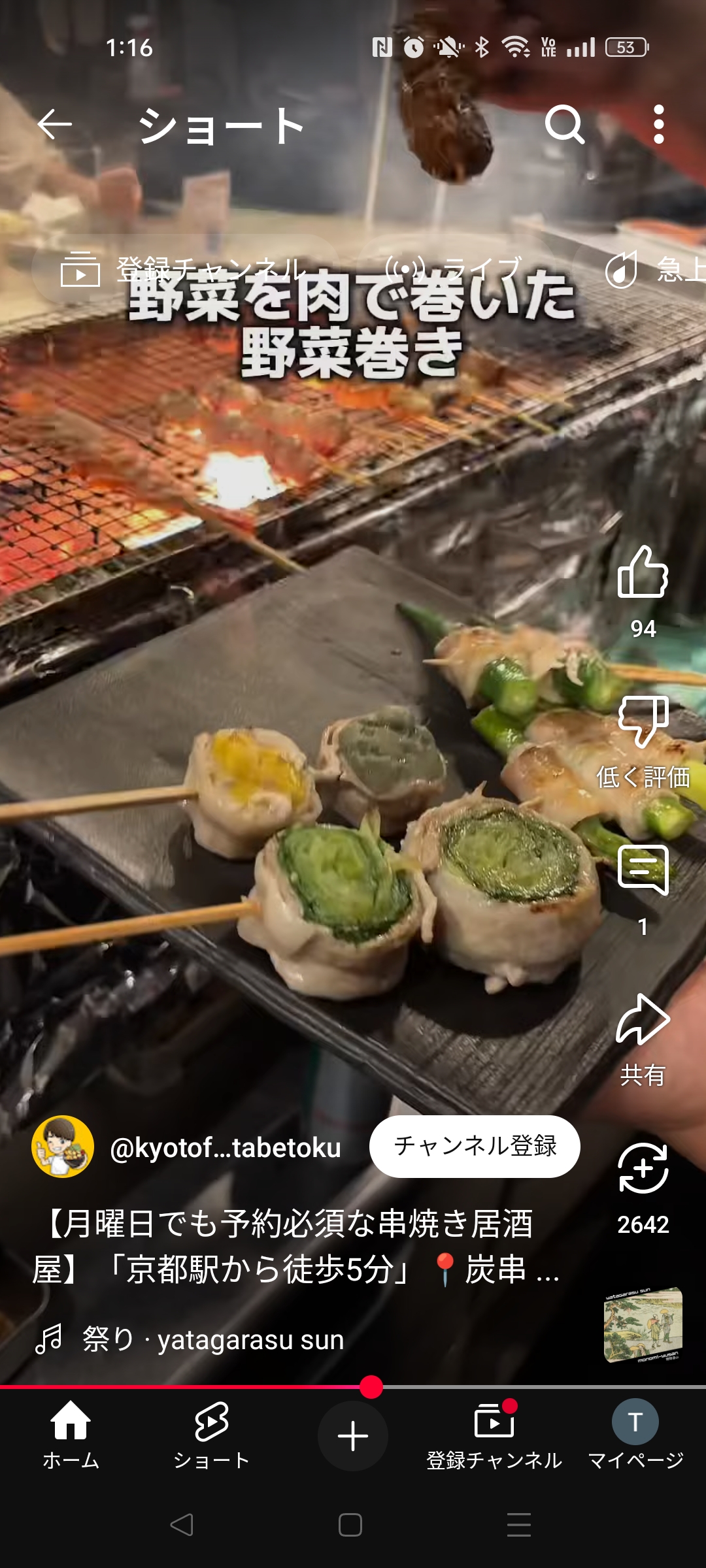Open search from the top bar
Screen dimensions: 706x1568
[564, 124]
